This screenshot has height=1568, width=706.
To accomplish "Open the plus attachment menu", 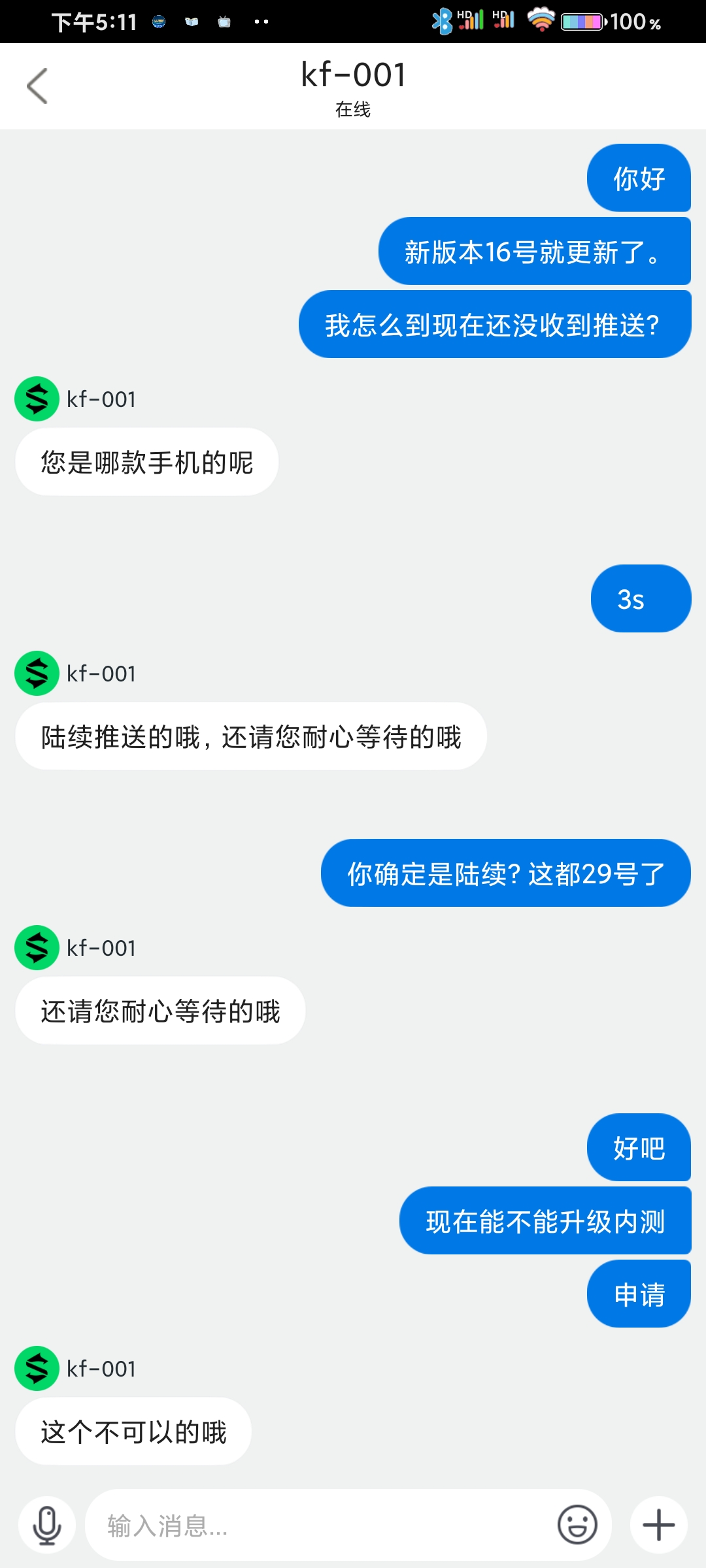I will coord(659,1526).
